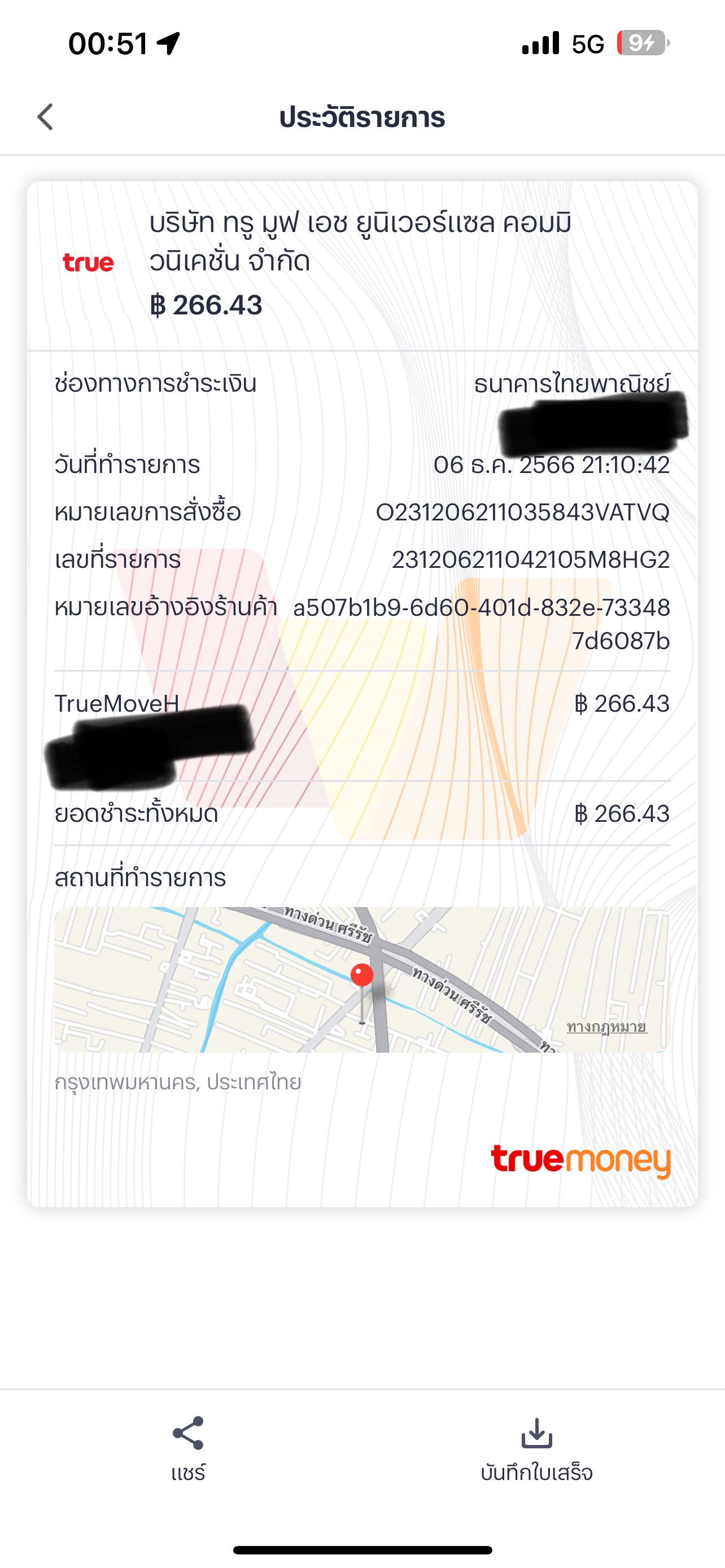Go back from the transaction history screen
Screen dimensions: 725x1568
point(46,117)
